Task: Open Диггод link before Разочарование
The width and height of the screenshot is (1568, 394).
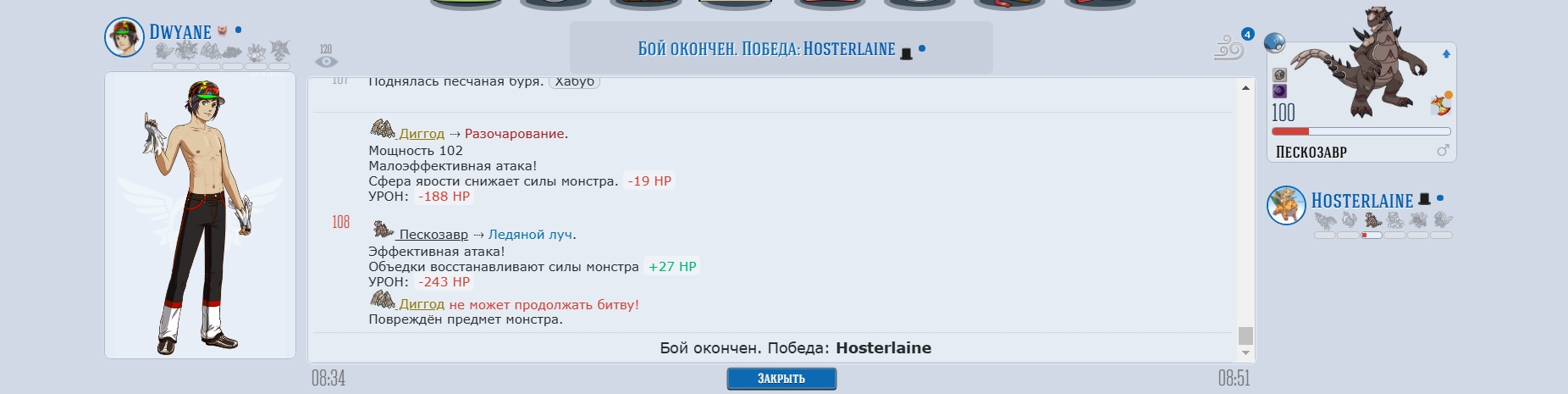Action: pyautogui.click(x=421, y=134)
